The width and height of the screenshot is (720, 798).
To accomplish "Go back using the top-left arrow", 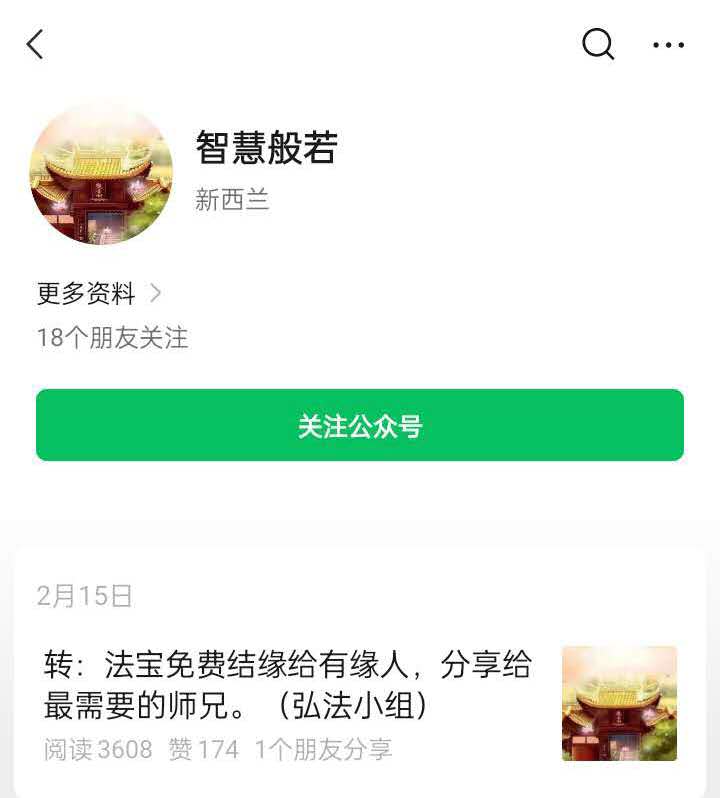I will tap(36, 44).
